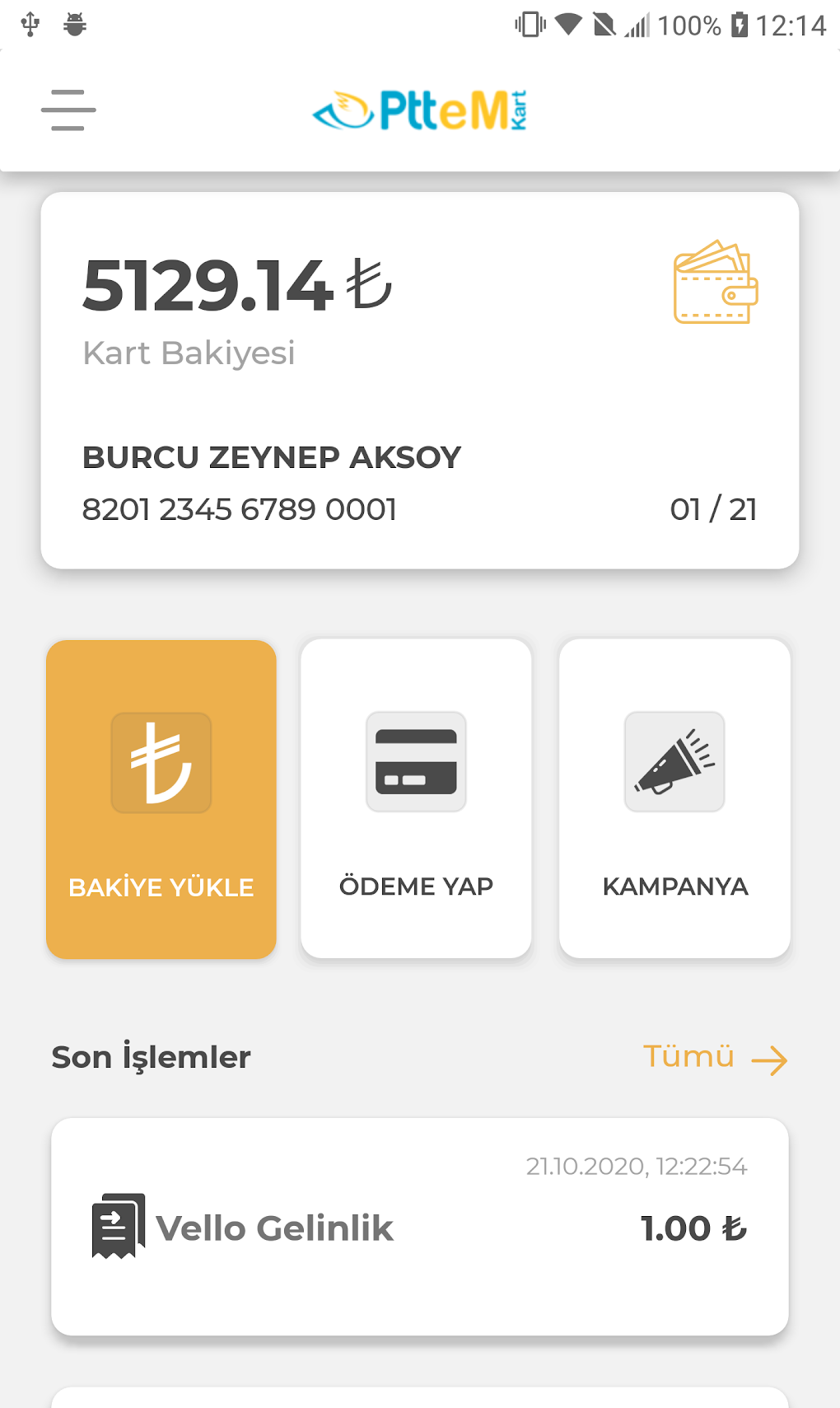View all transactions via Tümü
840x1408 pixels.
point(713,1058)
